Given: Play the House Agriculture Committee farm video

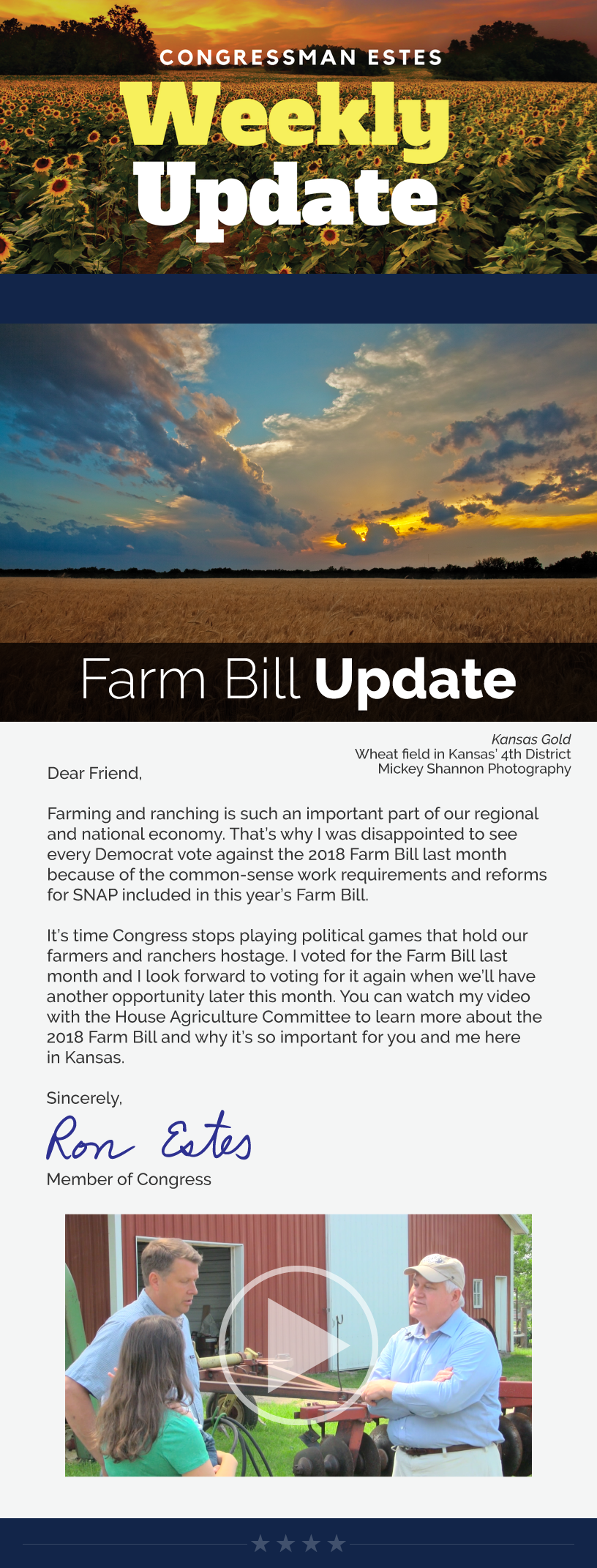Looking at the screenshot, I should (x=298, y=1345).
